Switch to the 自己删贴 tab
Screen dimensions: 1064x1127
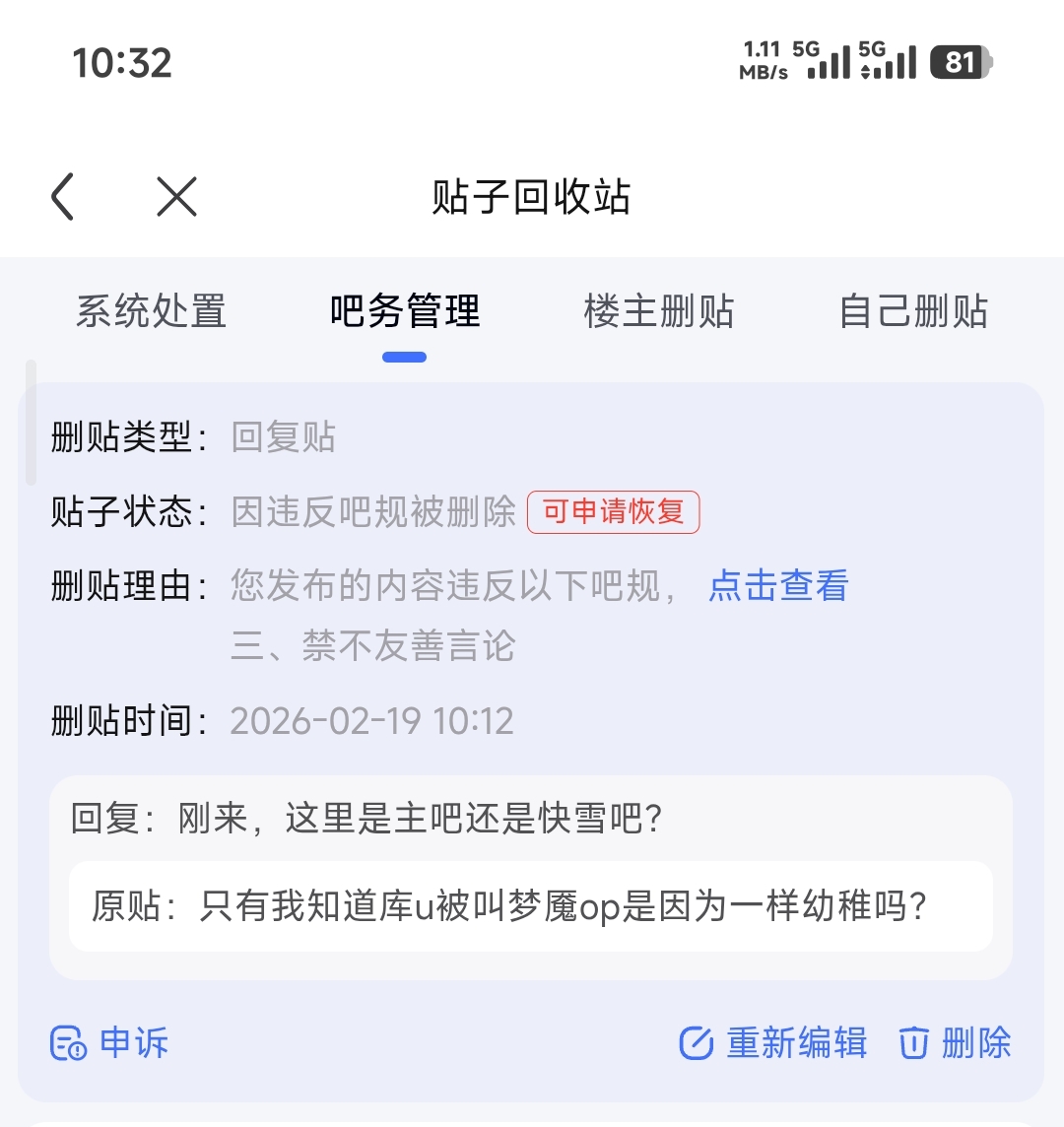pos(913,311)
